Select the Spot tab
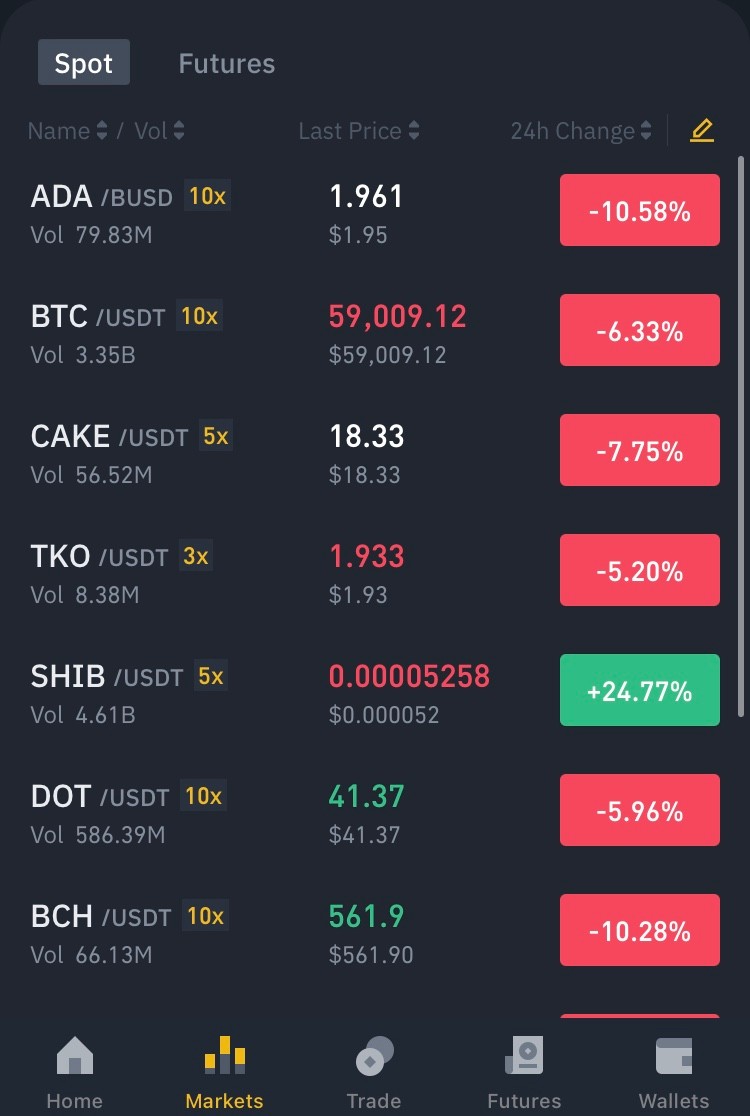Image resolution: width=750 pixels, height=1116 pixels. pyautogui.click(x=84, y=63)
